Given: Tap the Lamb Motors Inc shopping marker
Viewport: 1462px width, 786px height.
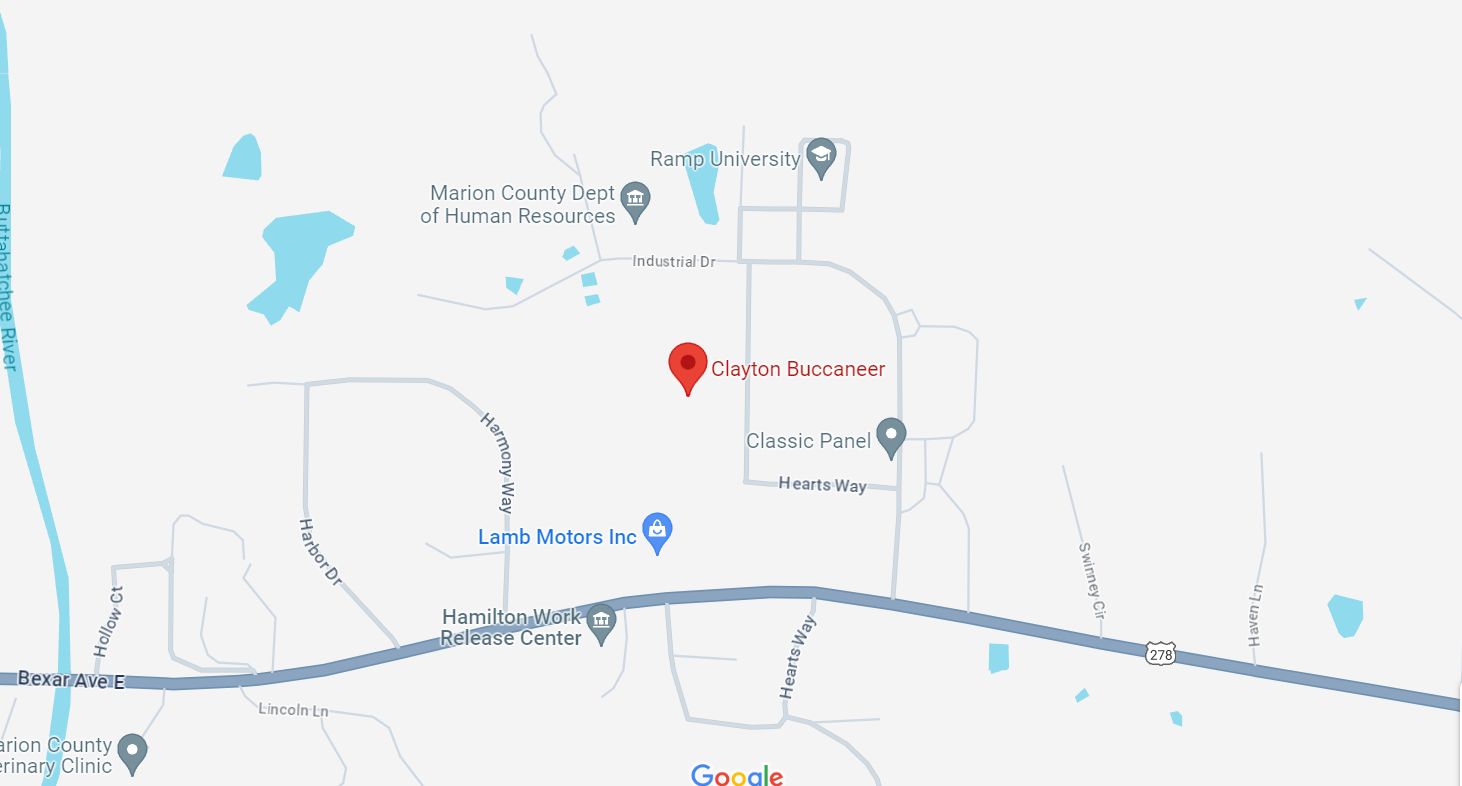Looking at the screenshot, I should pyautogui.click(x=657, y=532).
